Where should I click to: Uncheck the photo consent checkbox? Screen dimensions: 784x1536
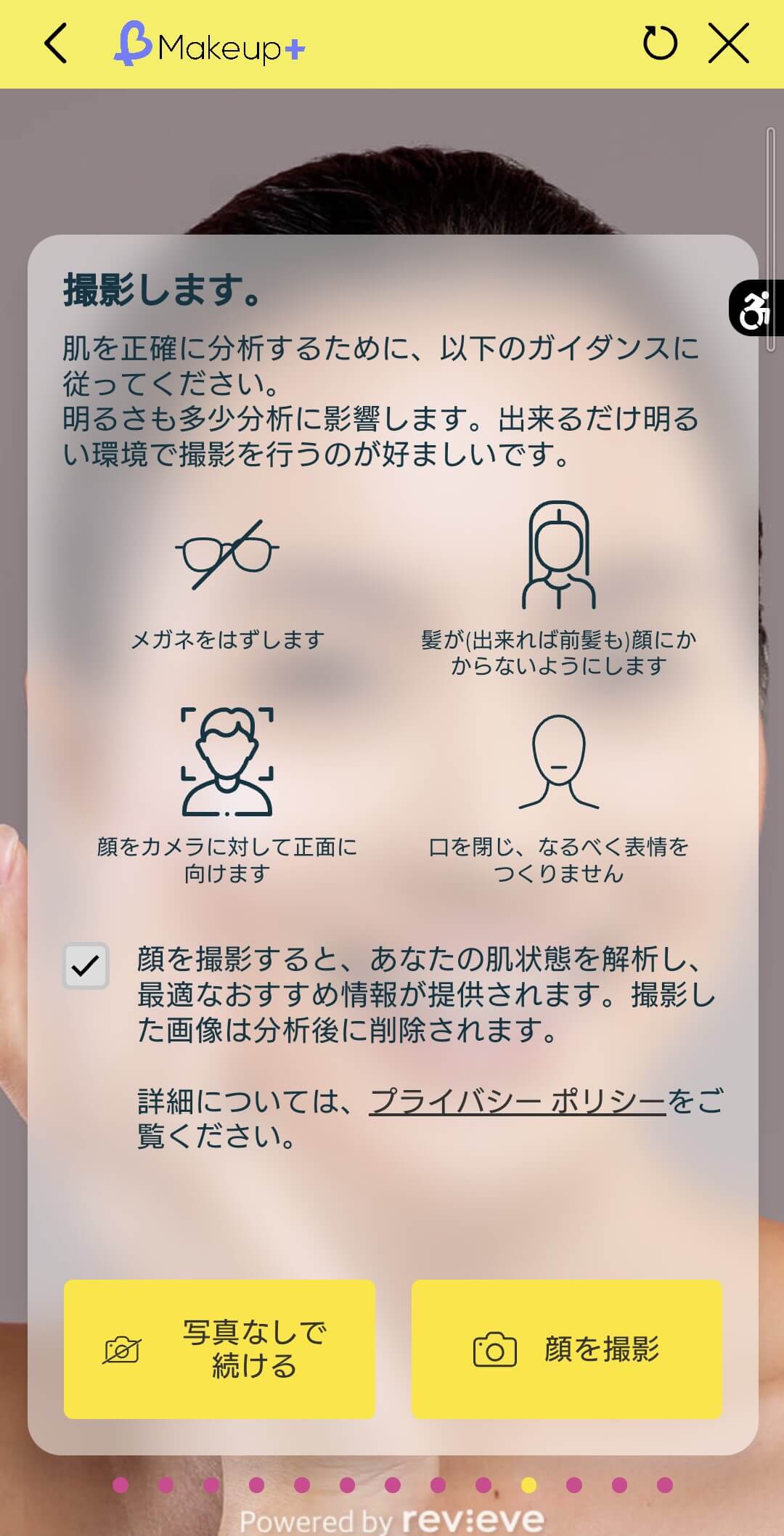coord(86,966)
